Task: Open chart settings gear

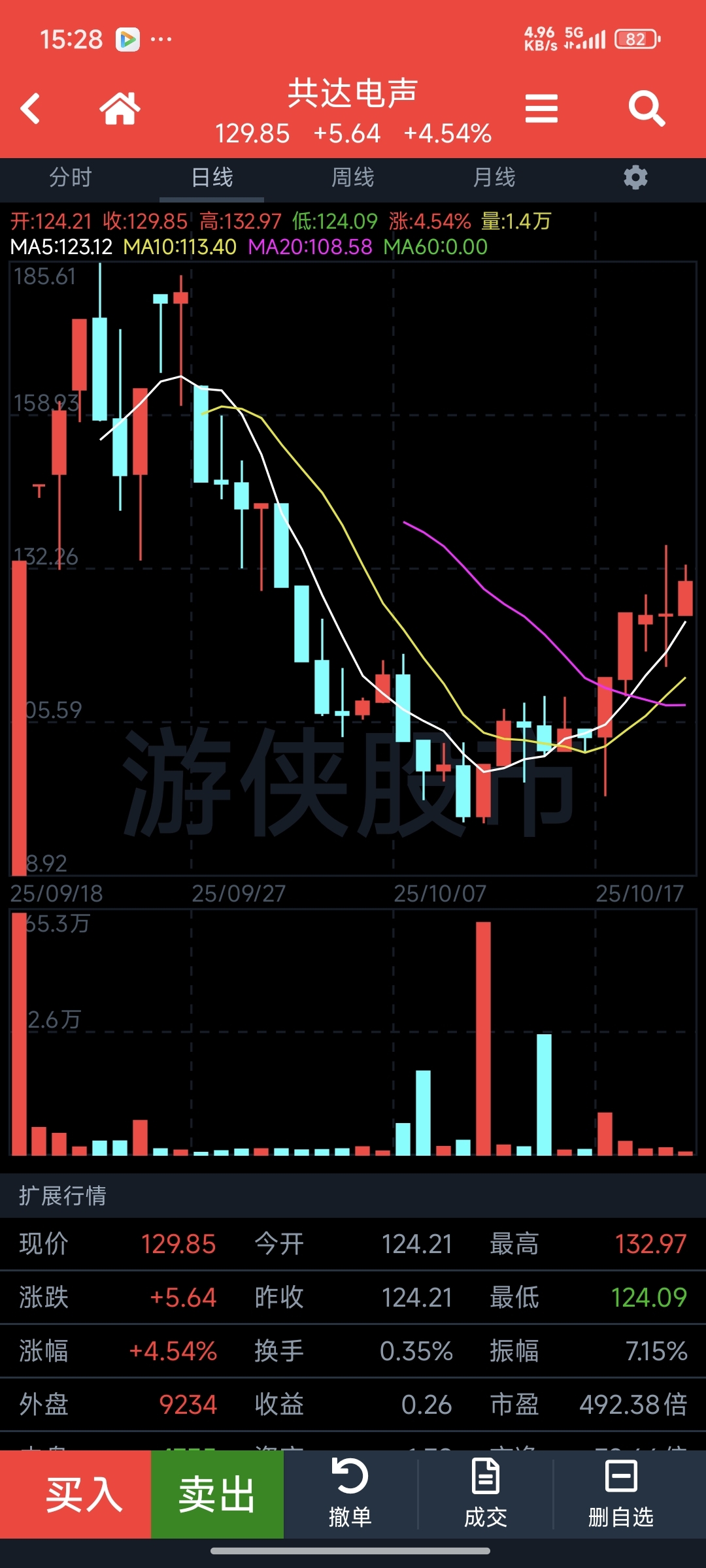Action: tap(635, 178)
